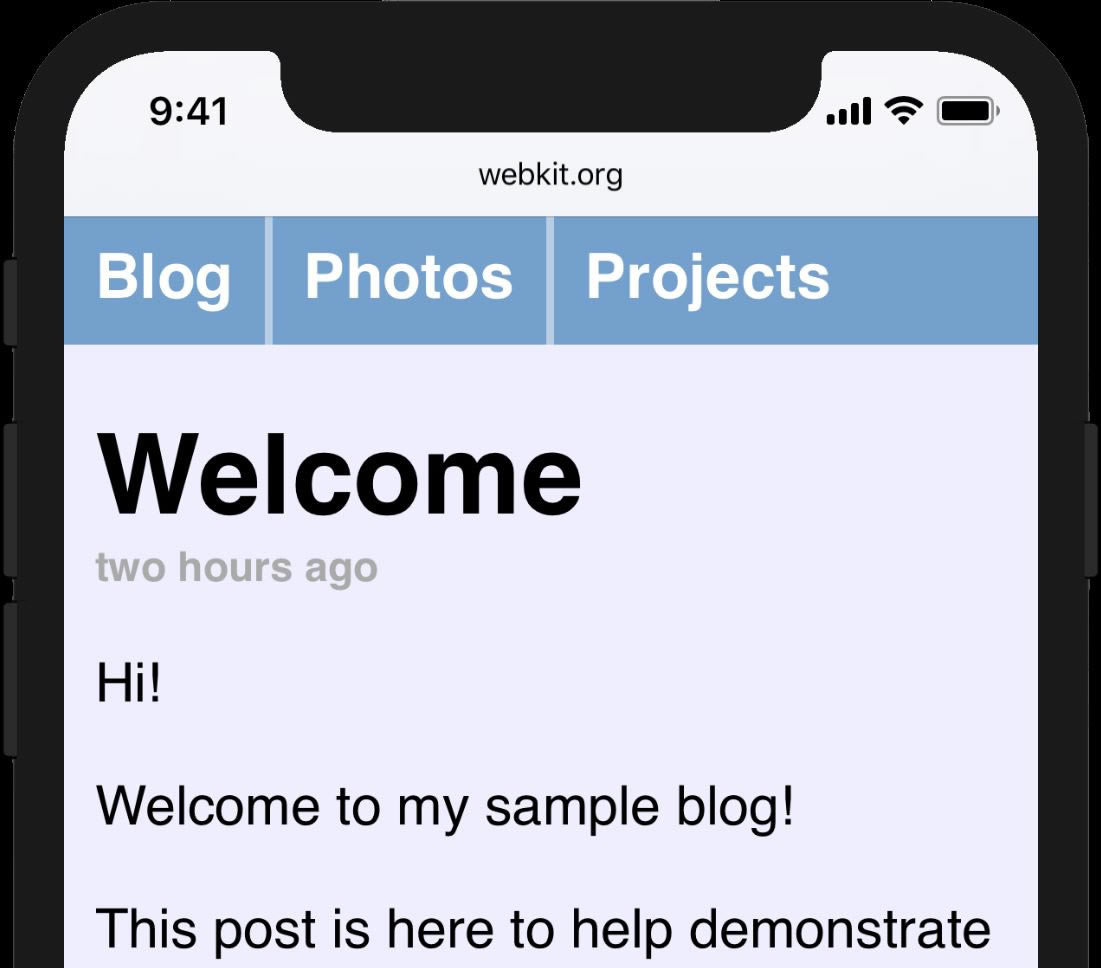Image resolution: width=1101 pixels, height=968 pixels.
Task: Go to the Projects section
Action: (707, 278)
